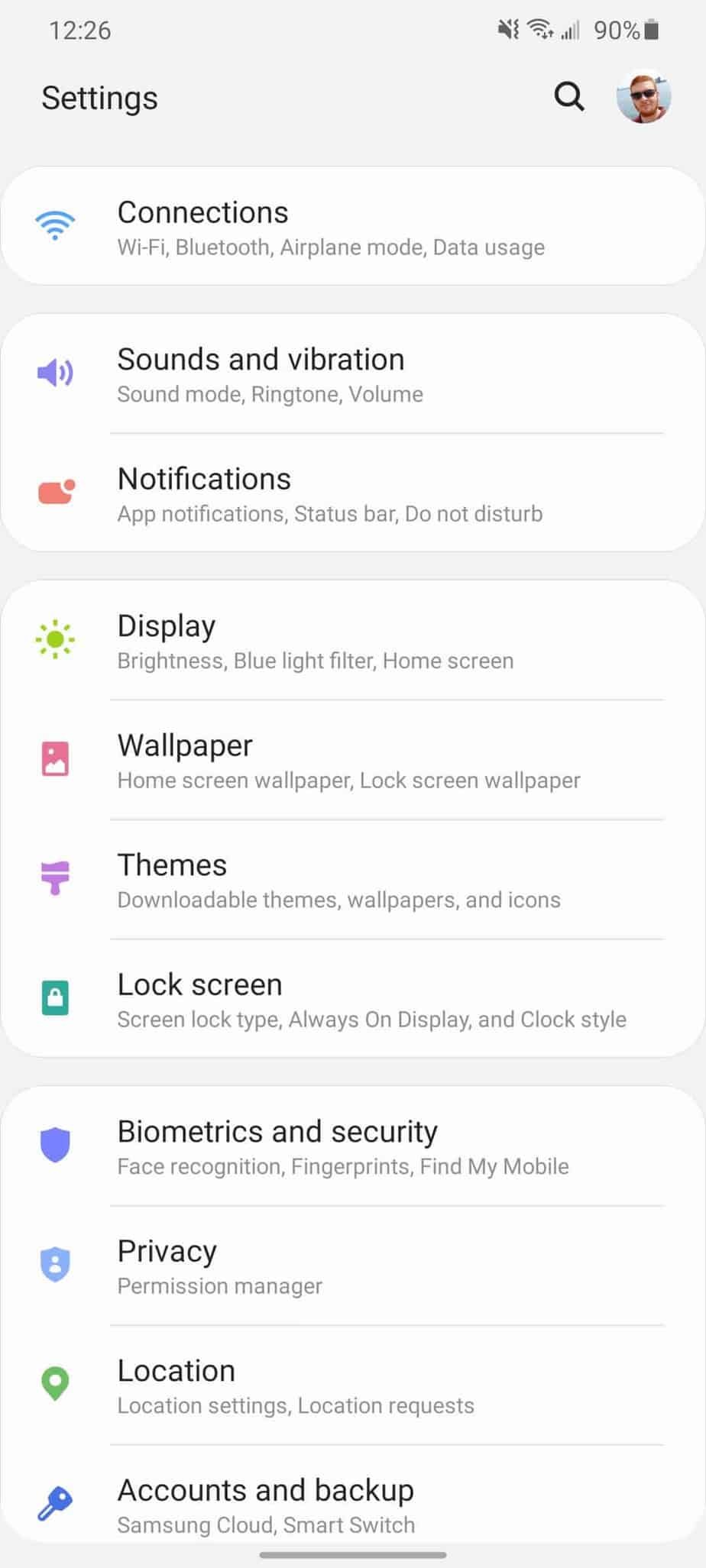706x1568 pixels.
Task: Tap the Display brightness icon
Action: 55,639
